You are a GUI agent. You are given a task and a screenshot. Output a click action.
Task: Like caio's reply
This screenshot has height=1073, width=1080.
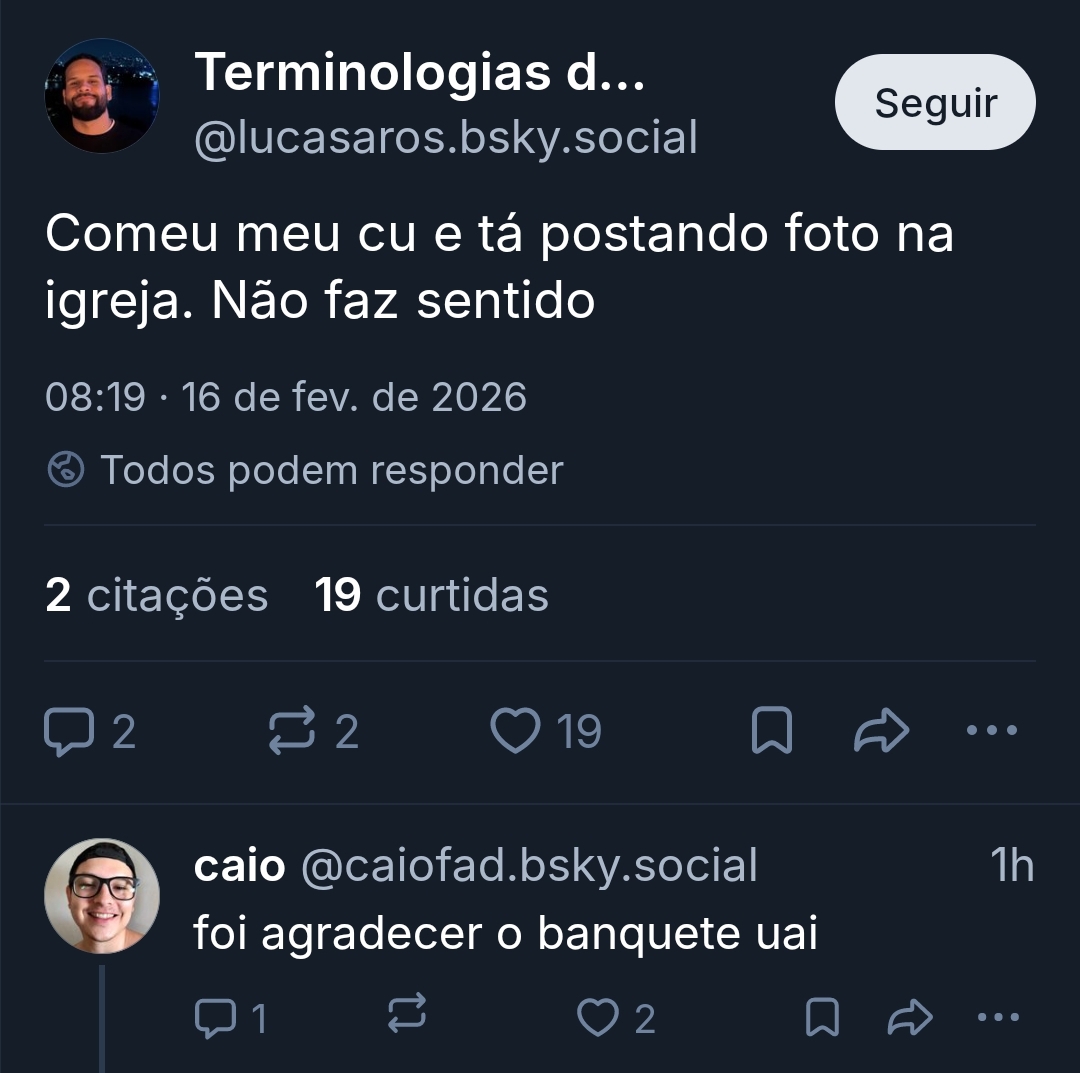pos(615,1018)
